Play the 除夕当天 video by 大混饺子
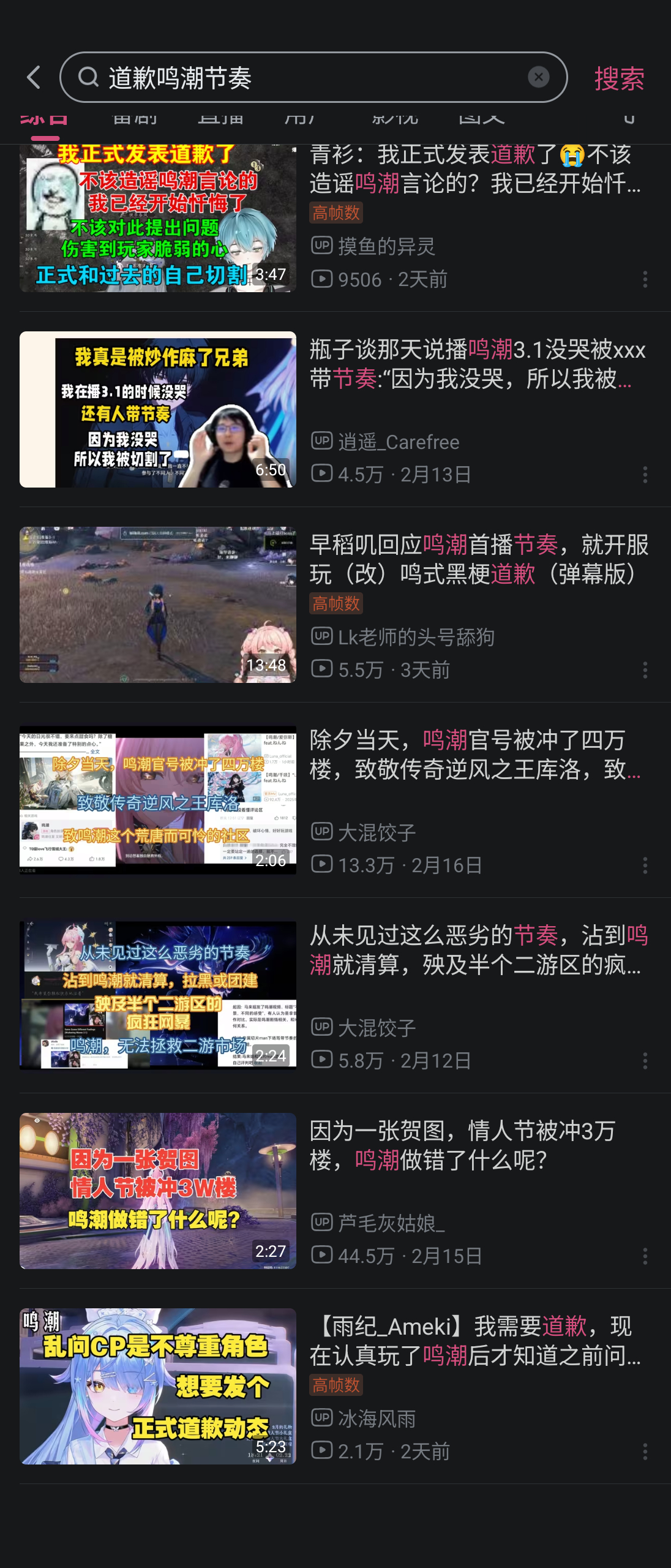 [x=157, y=800]
